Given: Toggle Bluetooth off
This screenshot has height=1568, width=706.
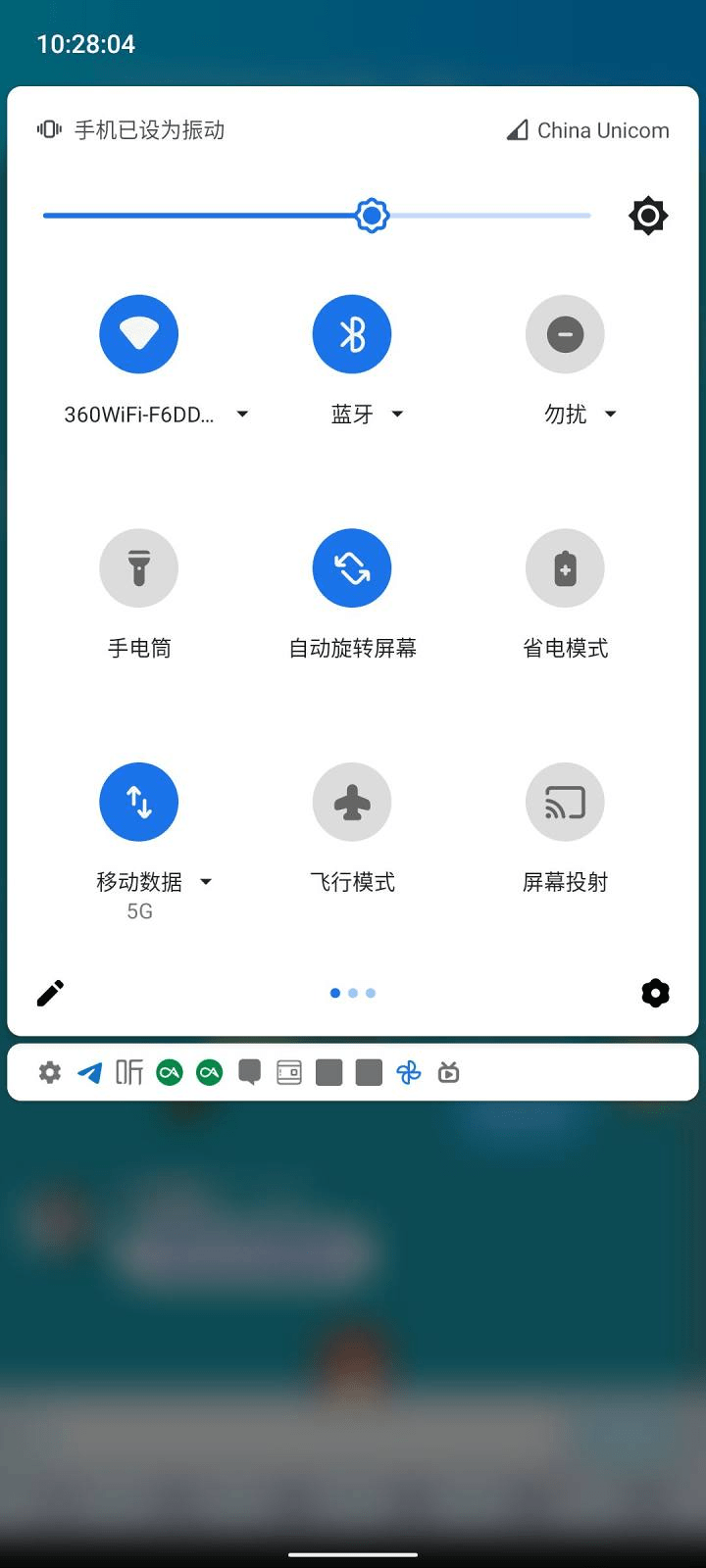Looking at the screenshot, I should coord(351,333).
